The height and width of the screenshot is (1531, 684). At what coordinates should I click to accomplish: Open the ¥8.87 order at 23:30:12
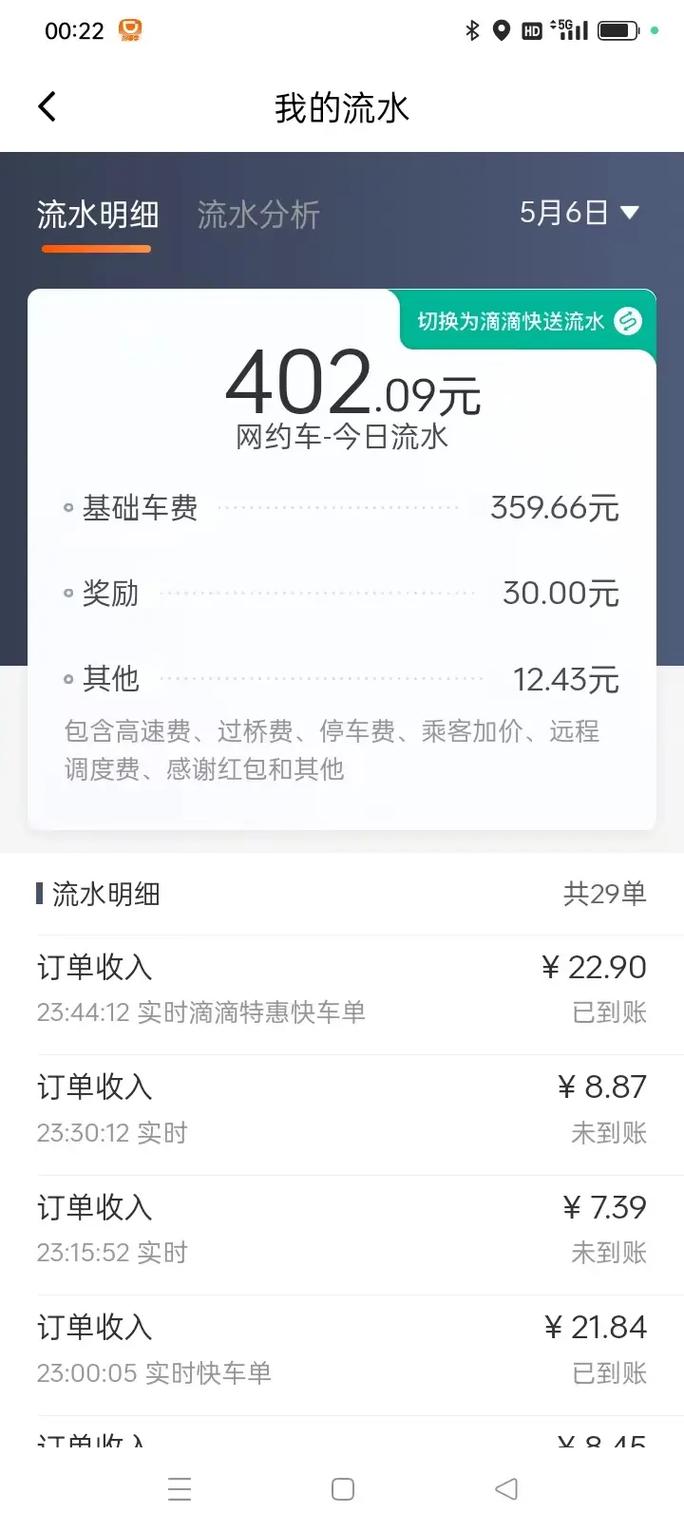342,1108
